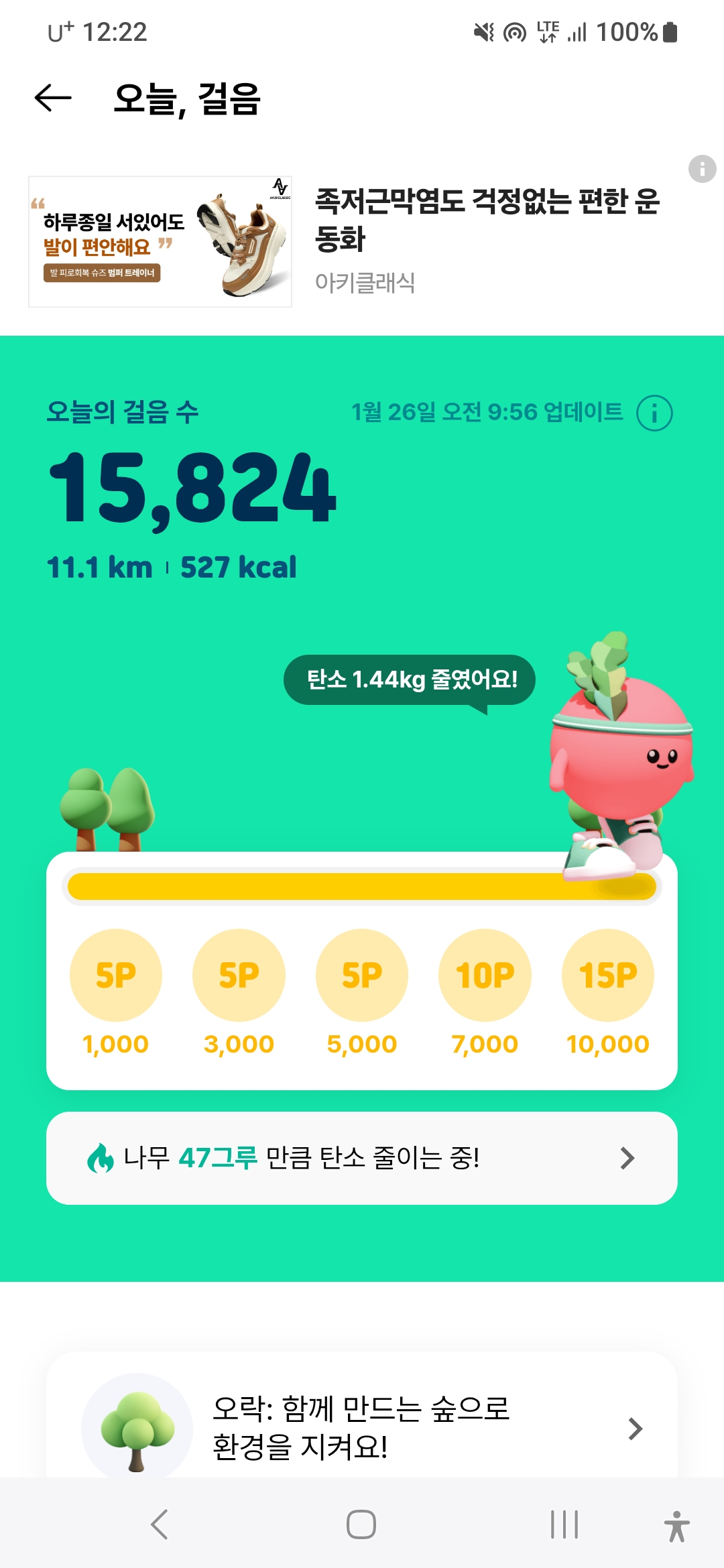This screenshot has height=1568, width=724.
Task: Open the ad info icon
Action: (x=702, y=169)
